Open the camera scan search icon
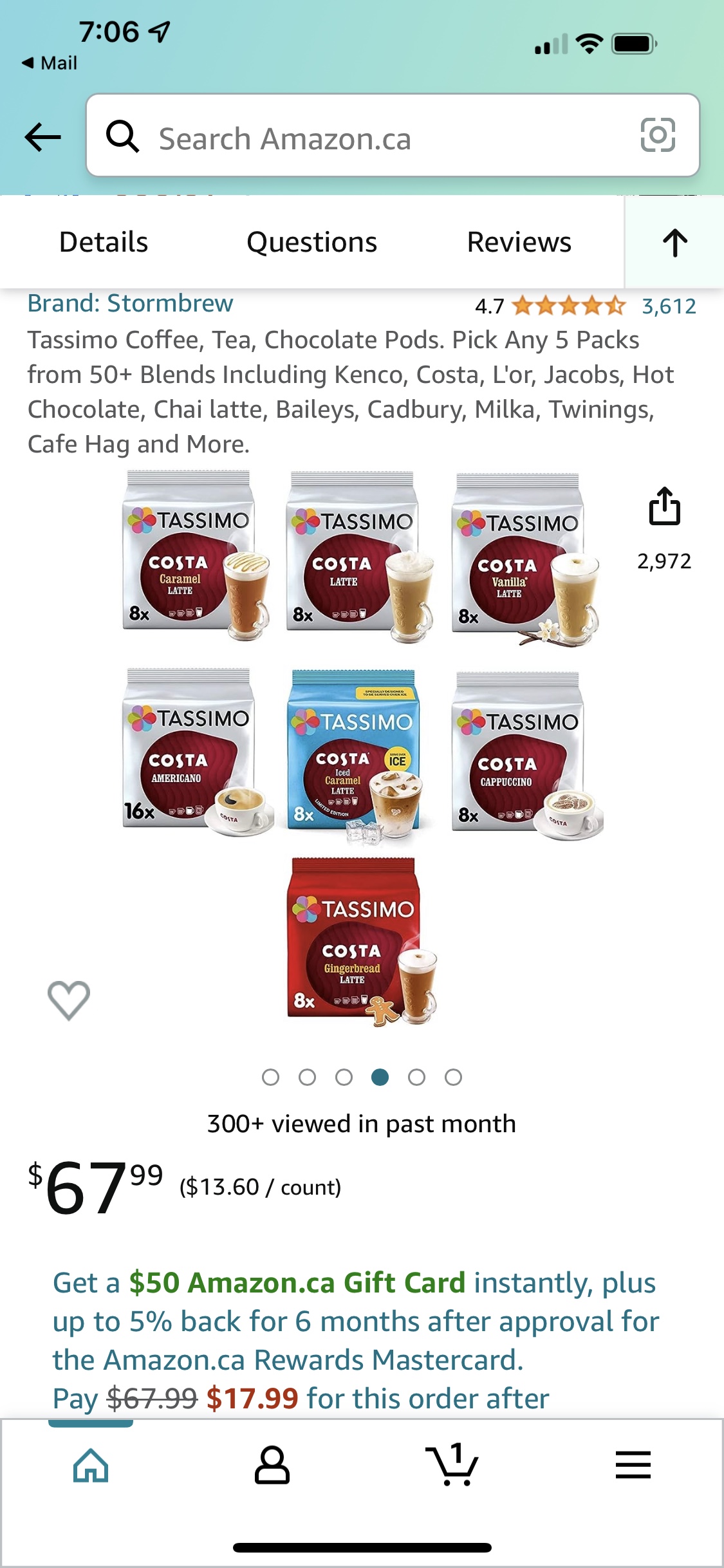This screenshot has width=724, height=1568. point(657,135)
